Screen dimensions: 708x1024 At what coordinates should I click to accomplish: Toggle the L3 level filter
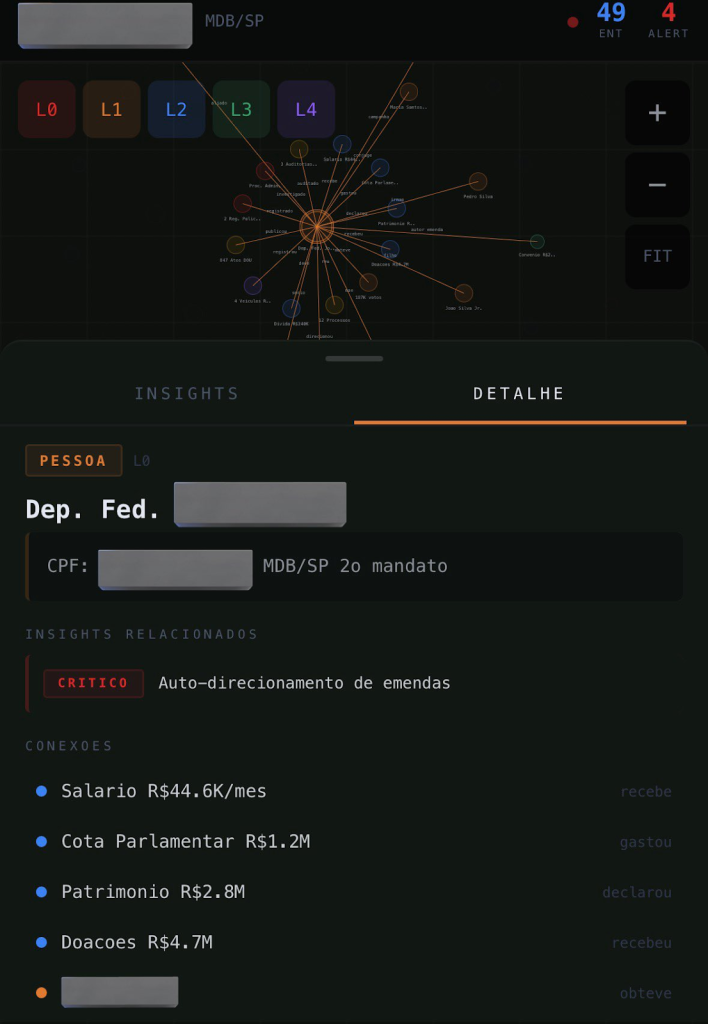241,109
